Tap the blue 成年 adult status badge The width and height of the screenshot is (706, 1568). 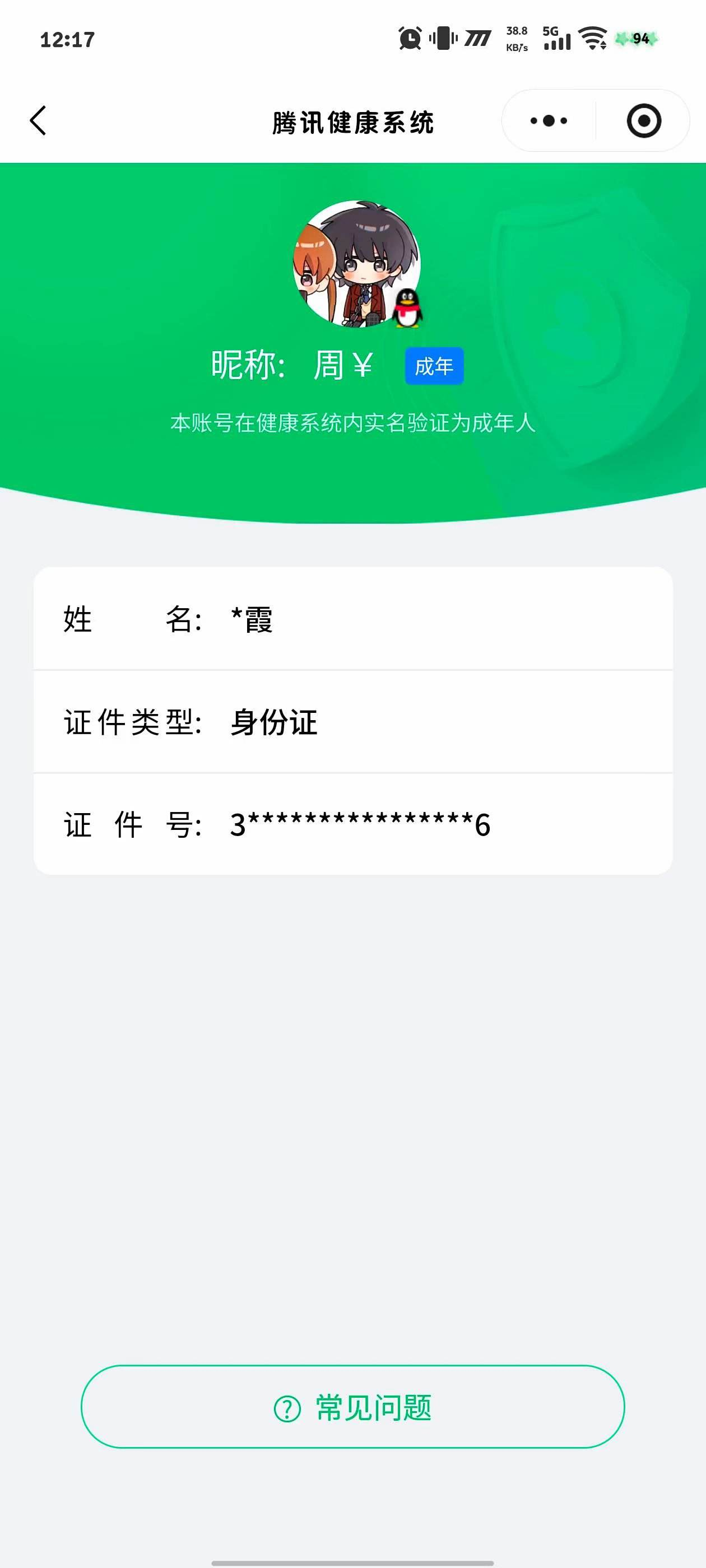coord(434,365)
